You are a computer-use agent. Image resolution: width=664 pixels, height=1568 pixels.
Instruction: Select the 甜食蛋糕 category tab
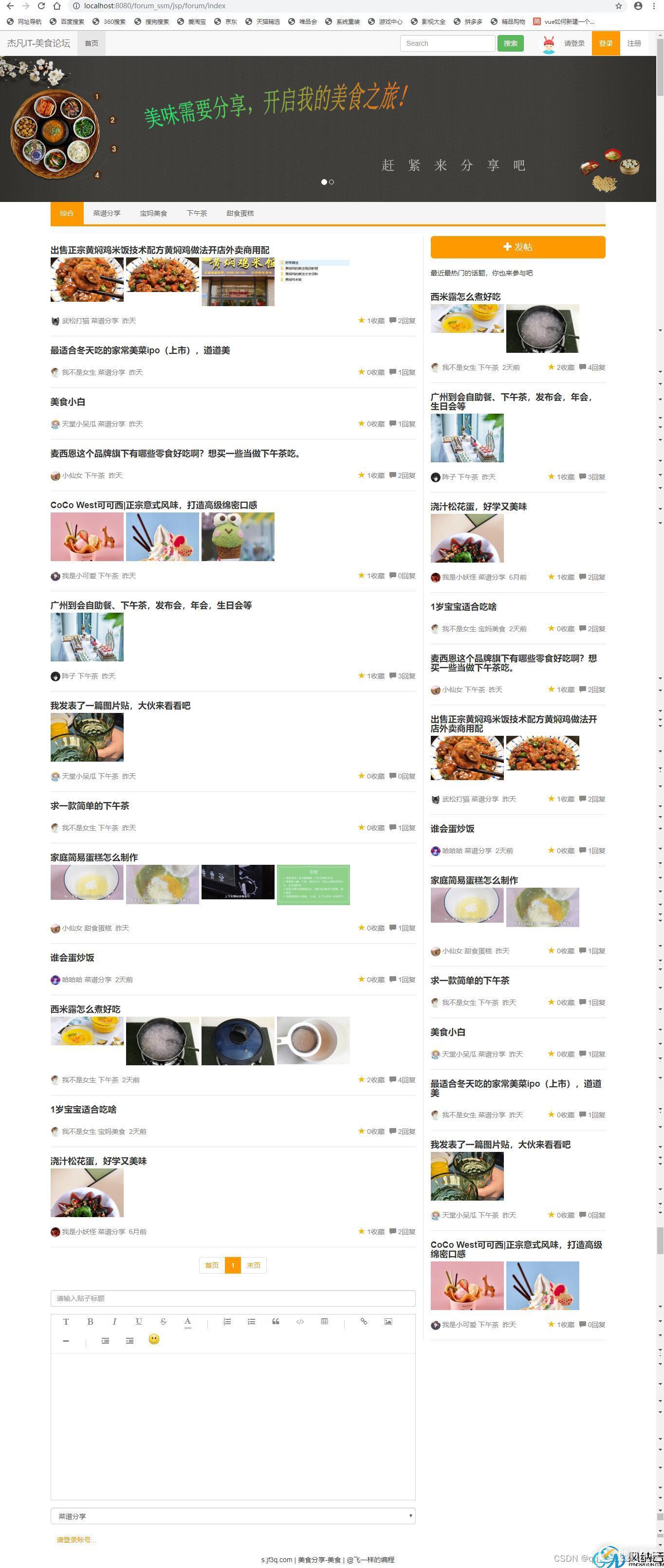[x=240, y=213]
